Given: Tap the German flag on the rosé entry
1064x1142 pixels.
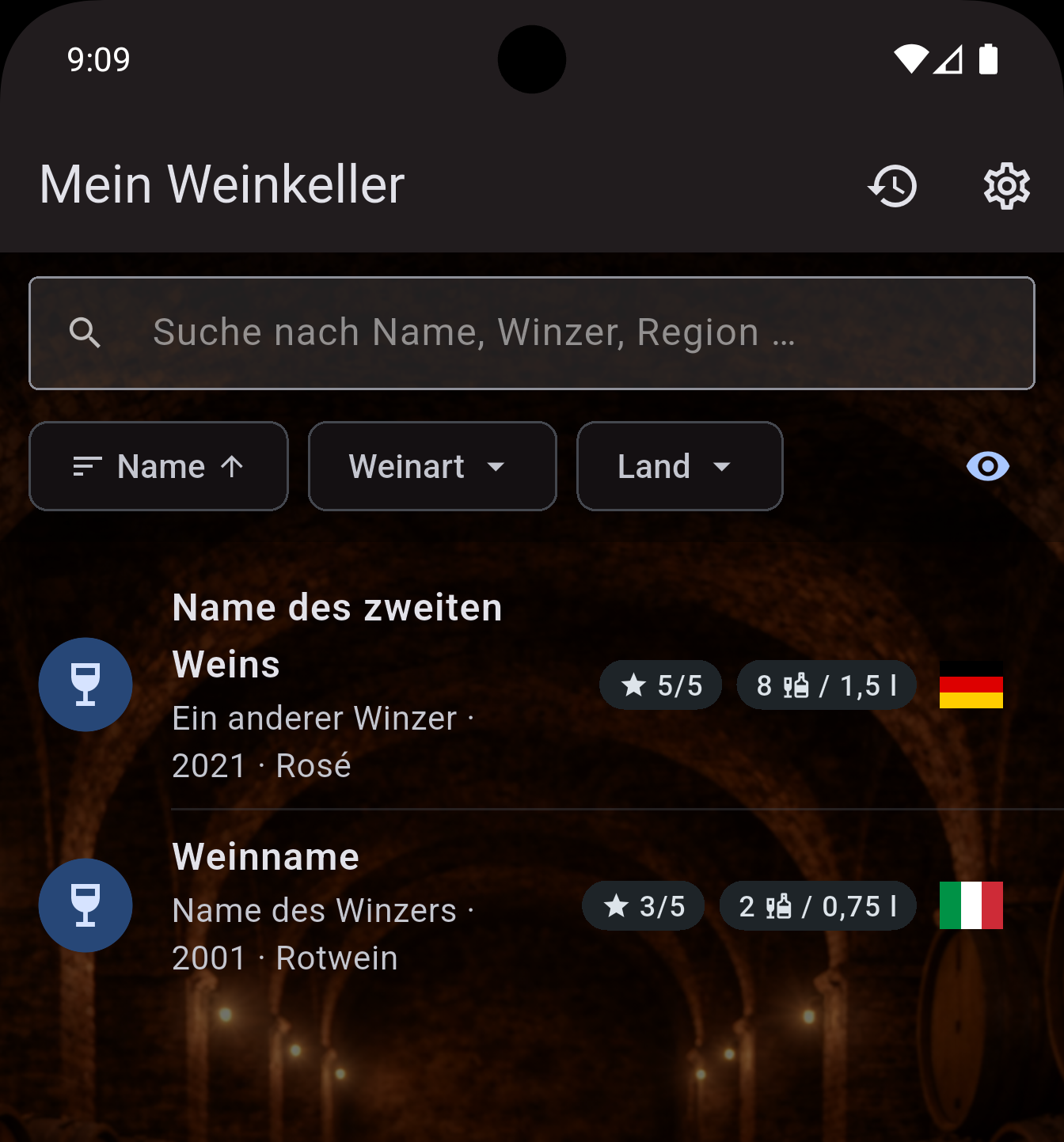Looking at the screenshot, I should click(971, 685).
